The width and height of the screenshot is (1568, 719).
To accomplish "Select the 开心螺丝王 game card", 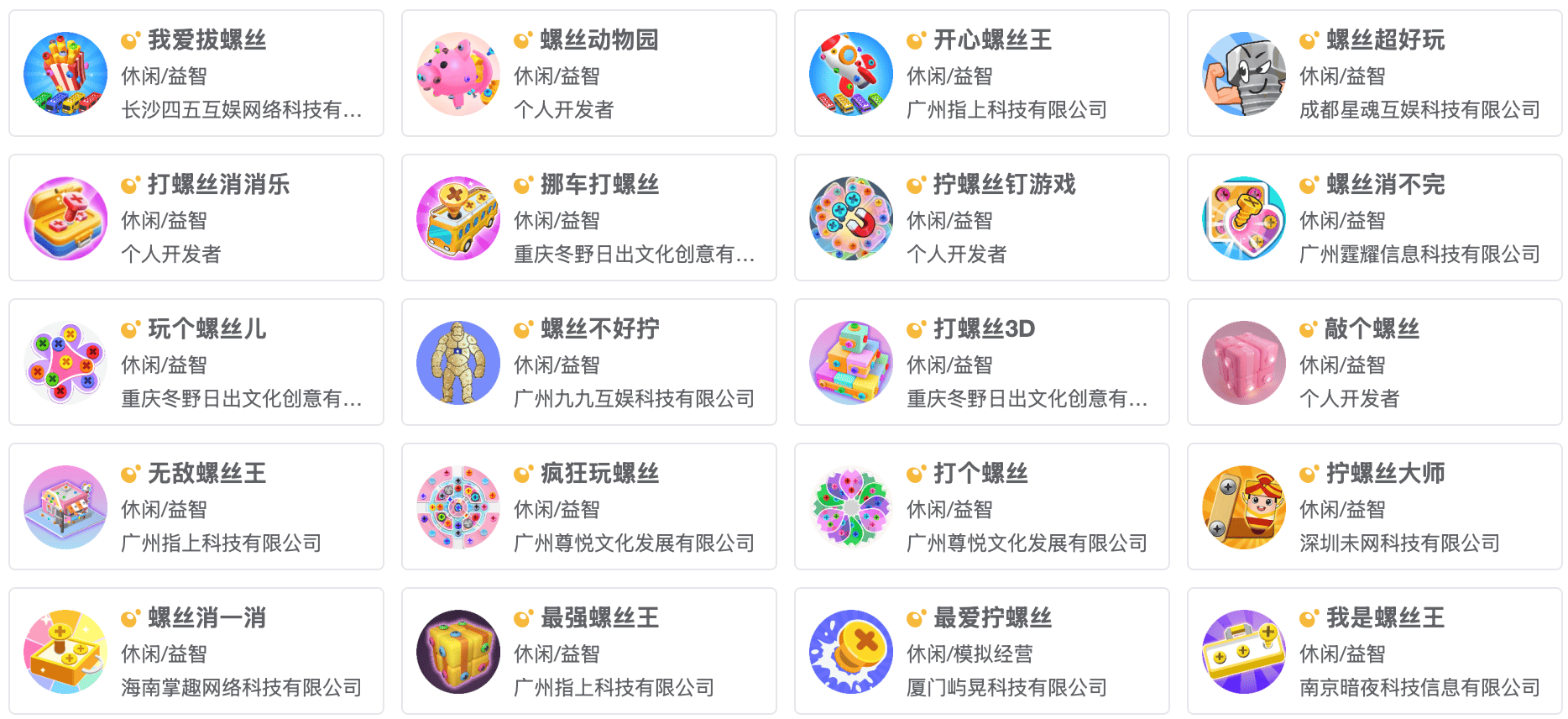I will point(982,74).
